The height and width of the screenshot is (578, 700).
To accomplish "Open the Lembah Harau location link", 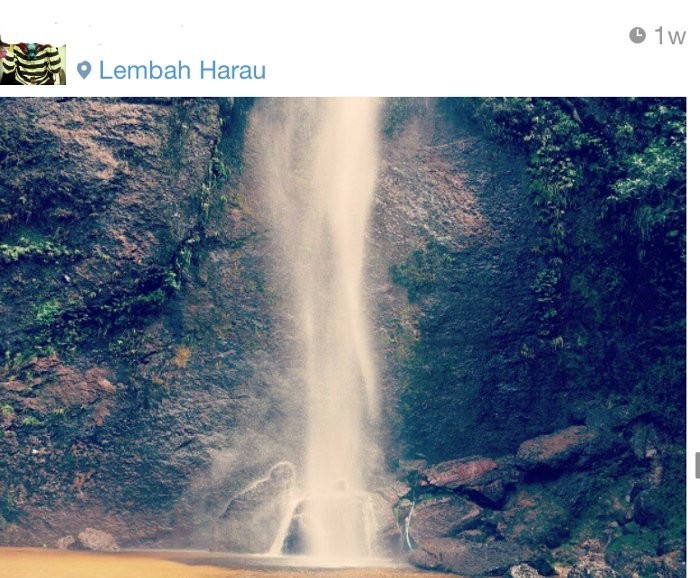I will pyautogui.click(x=181, y=70).
